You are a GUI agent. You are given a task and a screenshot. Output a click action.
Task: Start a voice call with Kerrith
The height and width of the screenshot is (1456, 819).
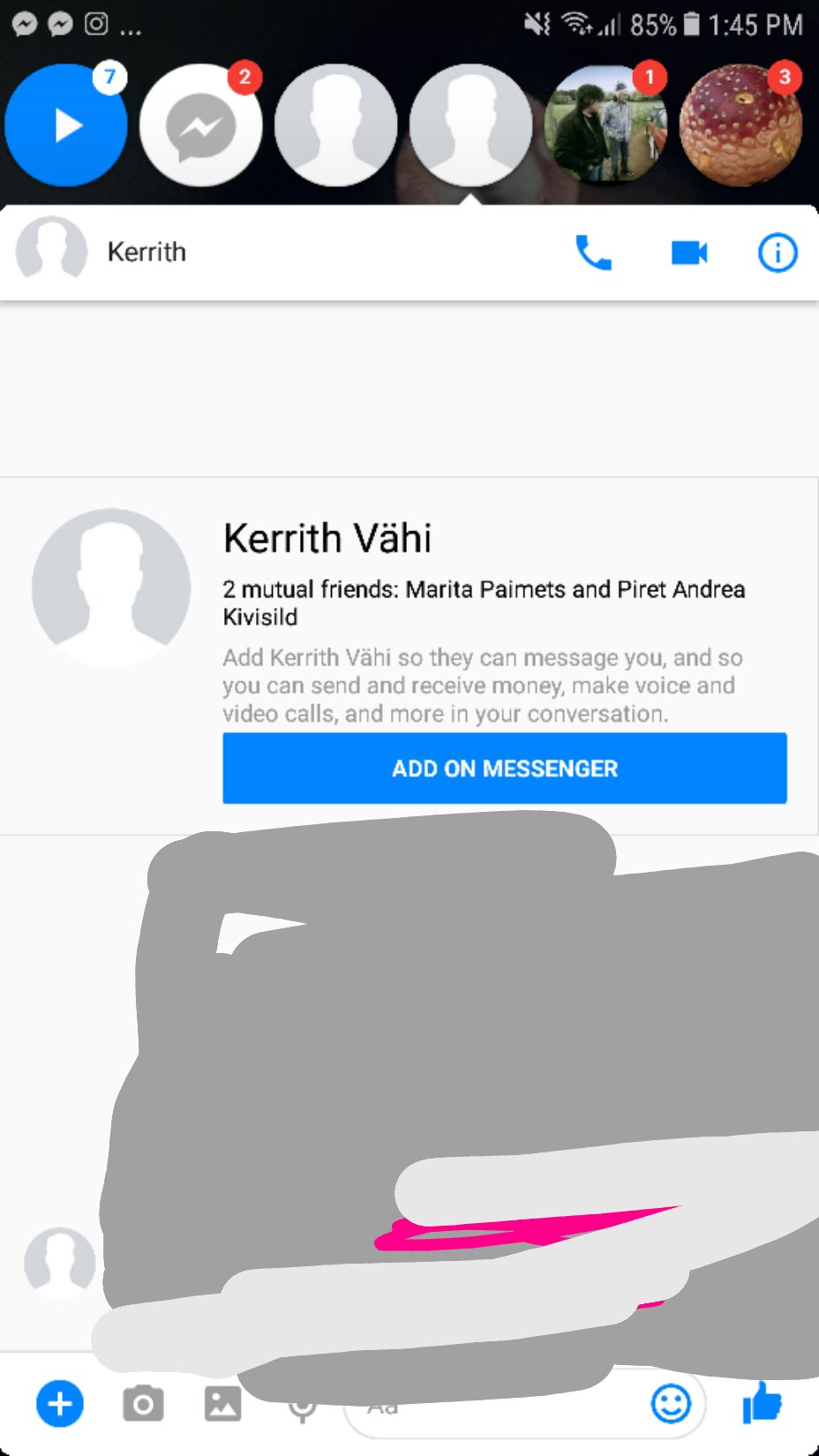tap(593, 252)
